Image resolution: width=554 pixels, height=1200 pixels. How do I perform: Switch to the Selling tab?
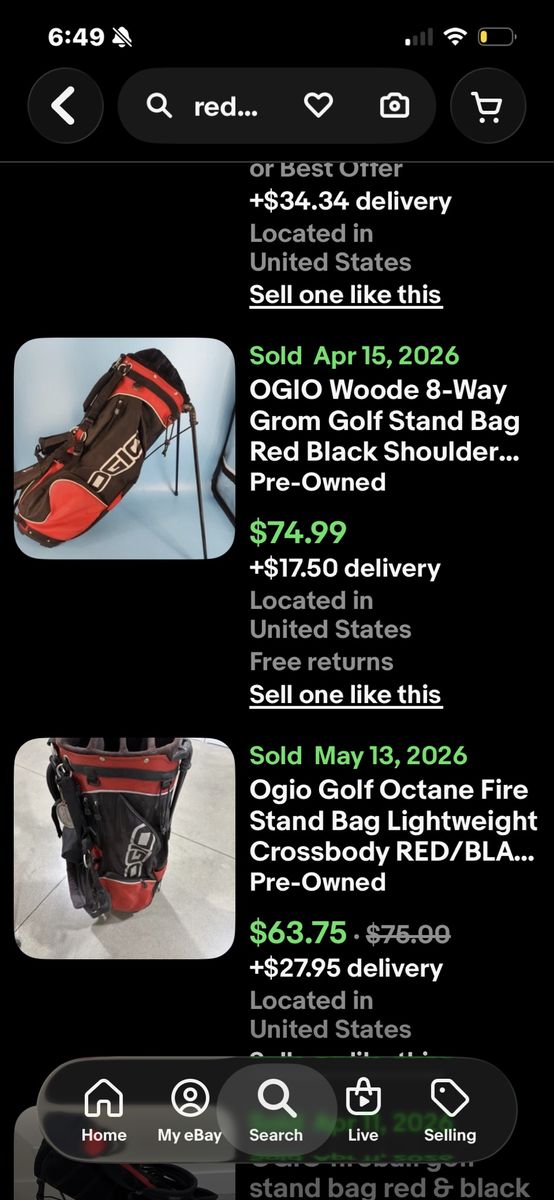click(x=450, y=1111)
